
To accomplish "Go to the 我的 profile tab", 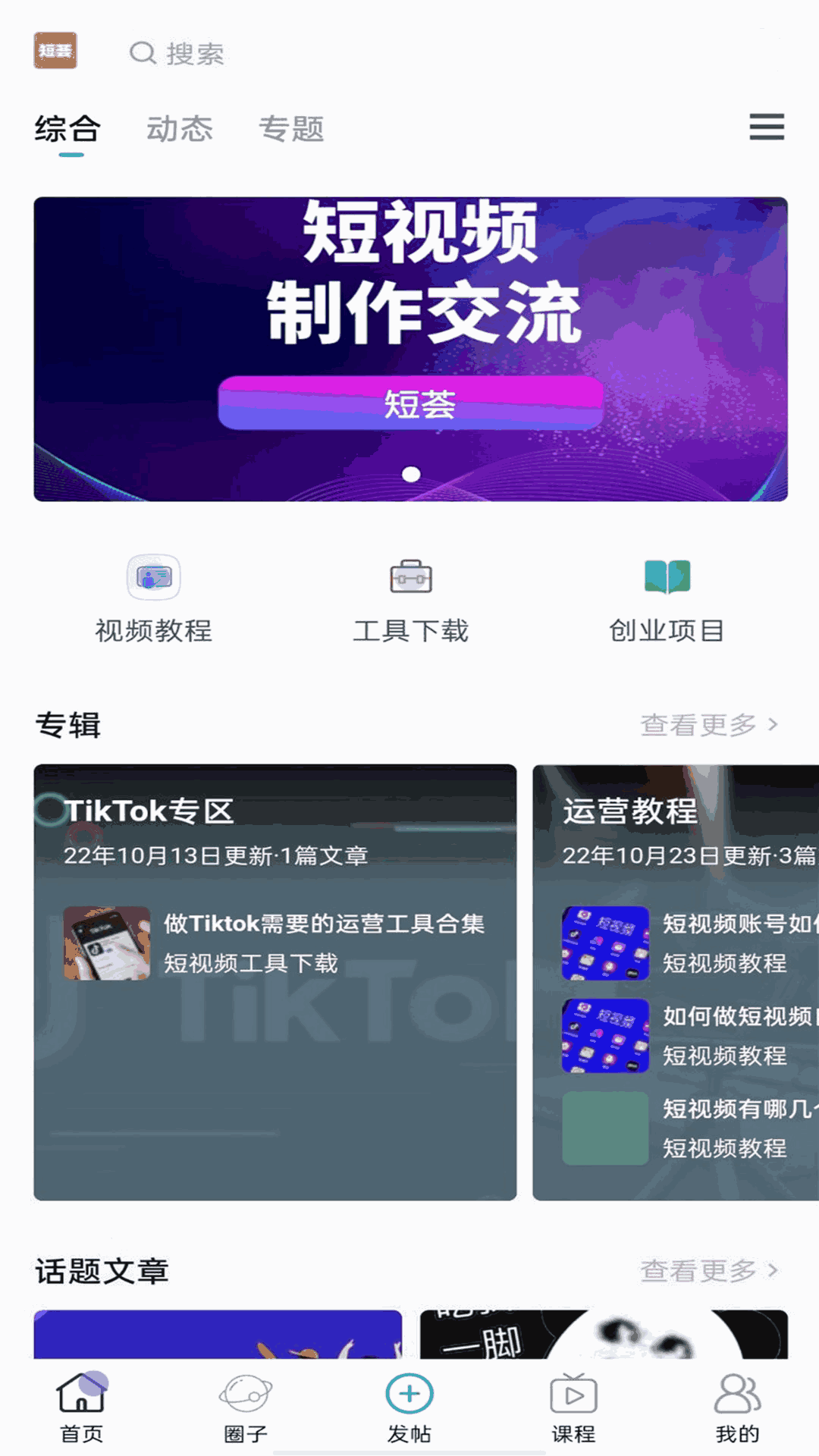I will tap(737, 1408).
